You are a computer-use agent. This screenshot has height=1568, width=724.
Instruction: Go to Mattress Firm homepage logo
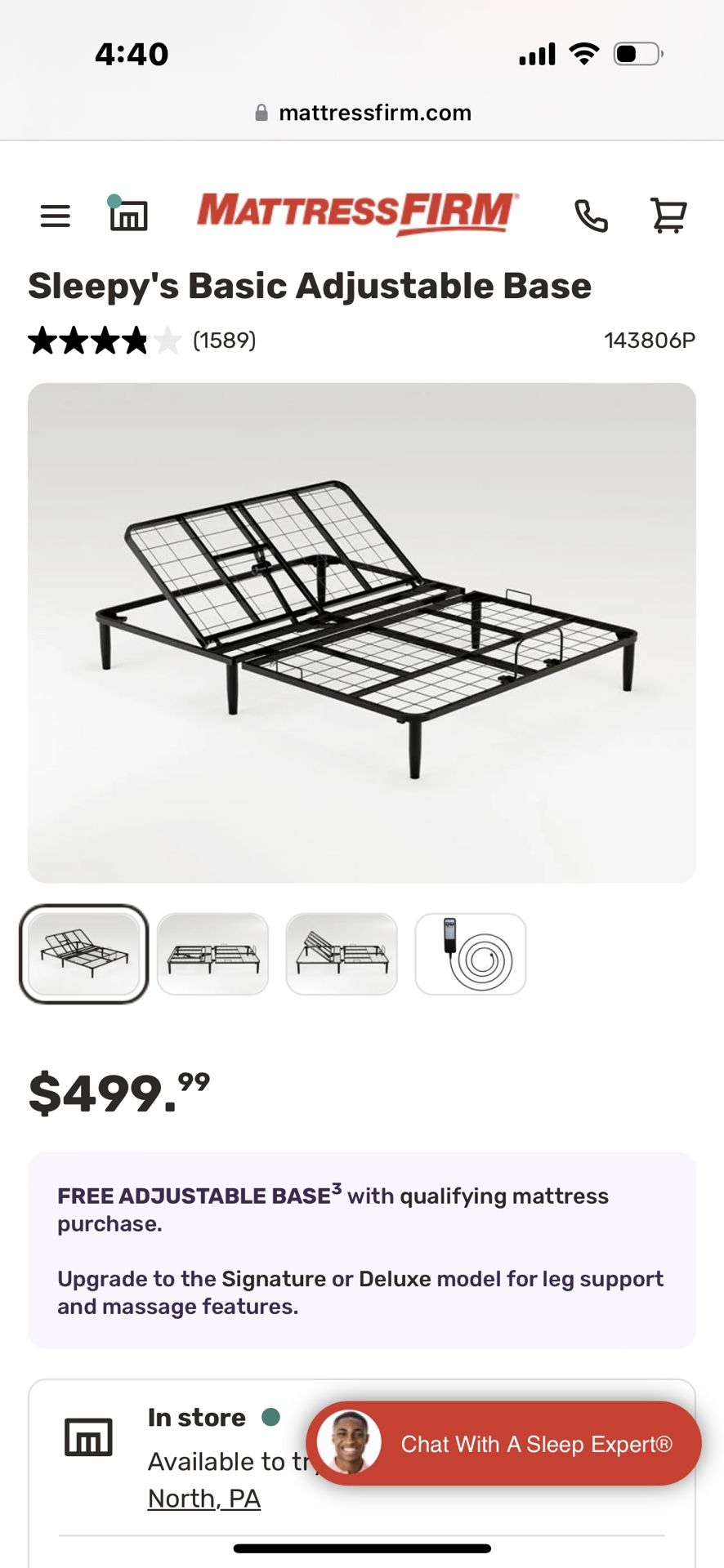click(357, 213)
